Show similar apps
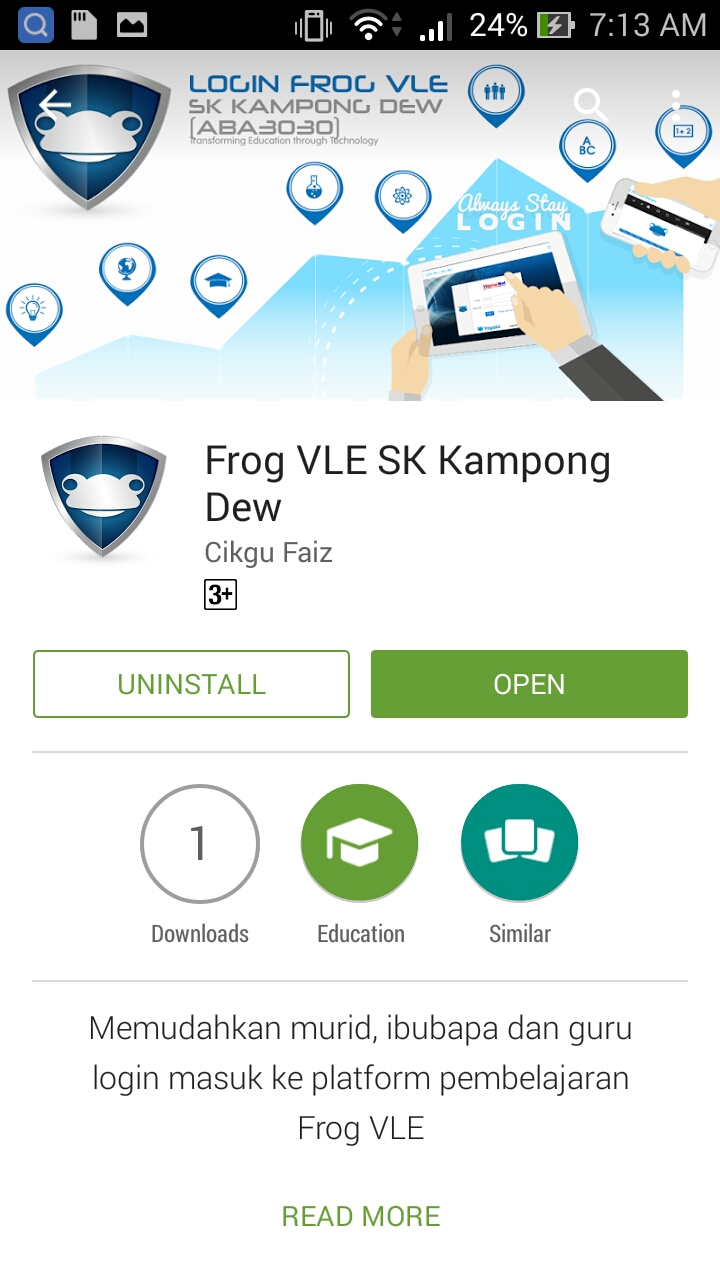This screenshot has height=1280, width=720. point(519,844)
